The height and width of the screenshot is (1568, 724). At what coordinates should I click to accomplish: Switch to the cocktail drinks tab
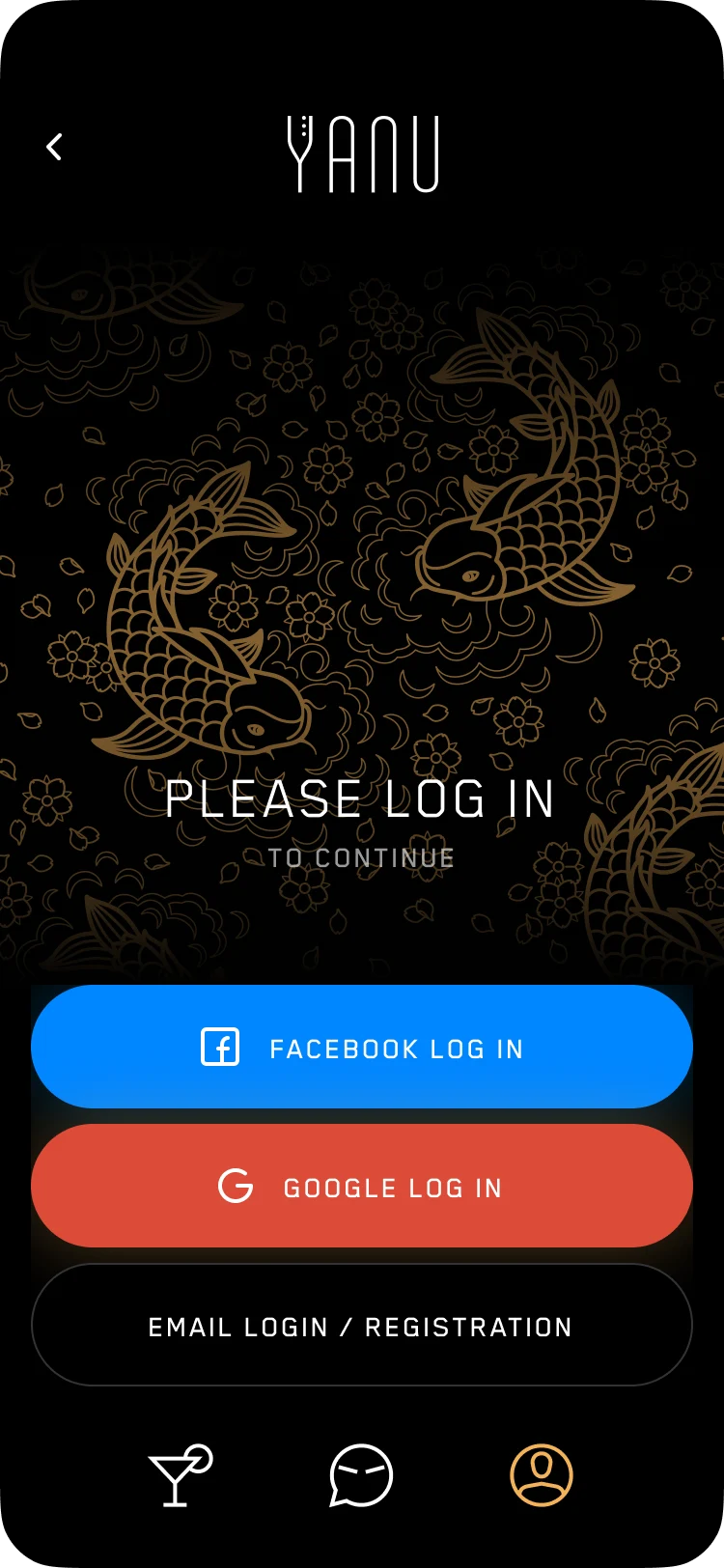click(180, 1475)
